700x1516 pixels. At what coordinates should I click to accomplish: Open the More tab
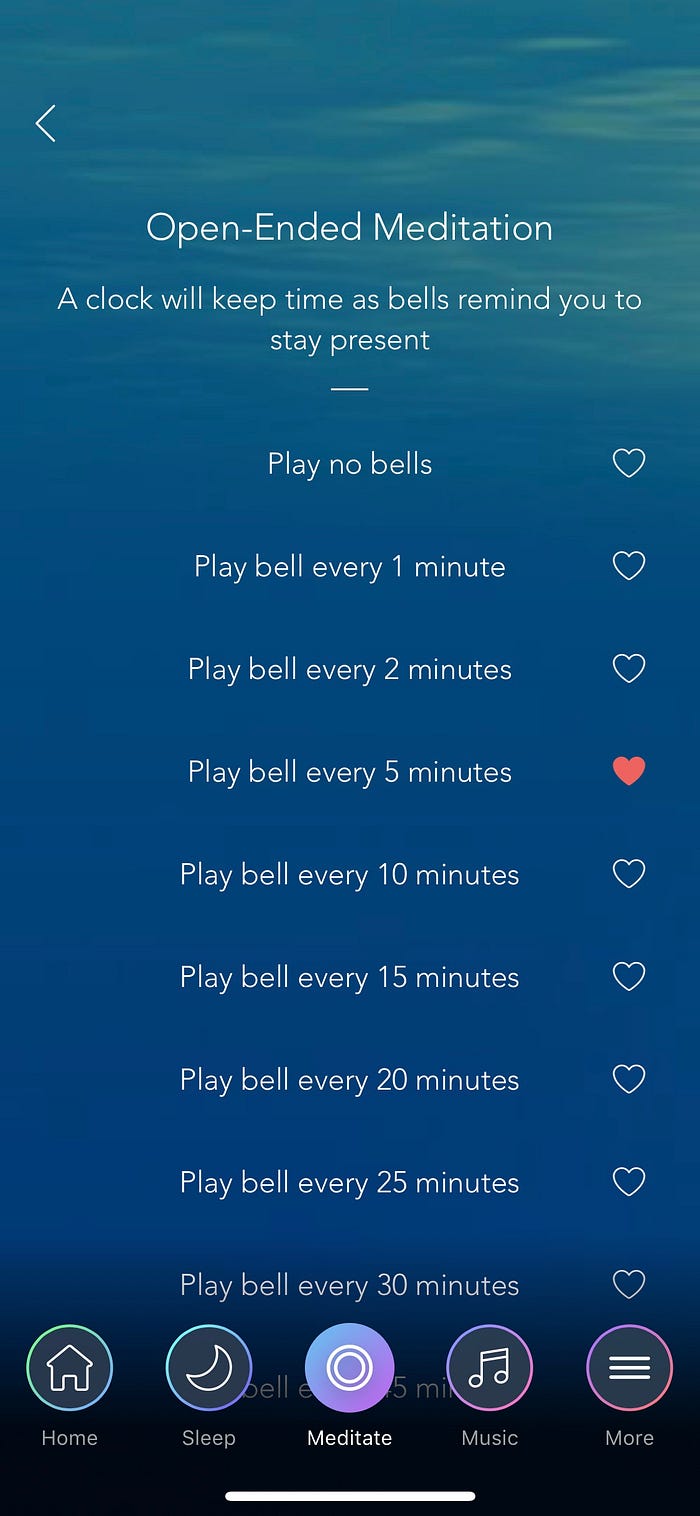click(x=629, y=1368)
